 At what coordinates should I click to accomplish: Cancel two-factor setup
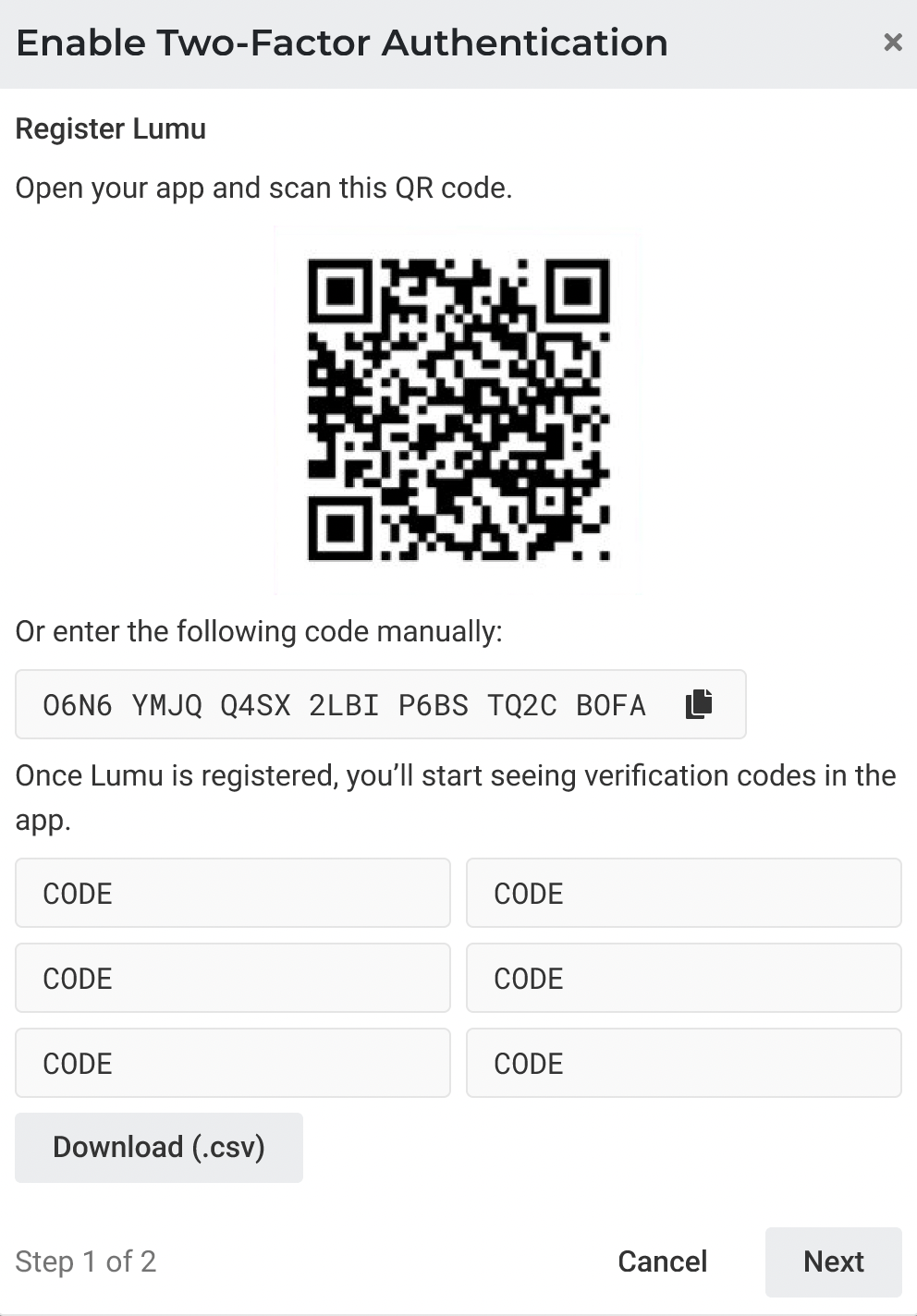coord(662,1261)
